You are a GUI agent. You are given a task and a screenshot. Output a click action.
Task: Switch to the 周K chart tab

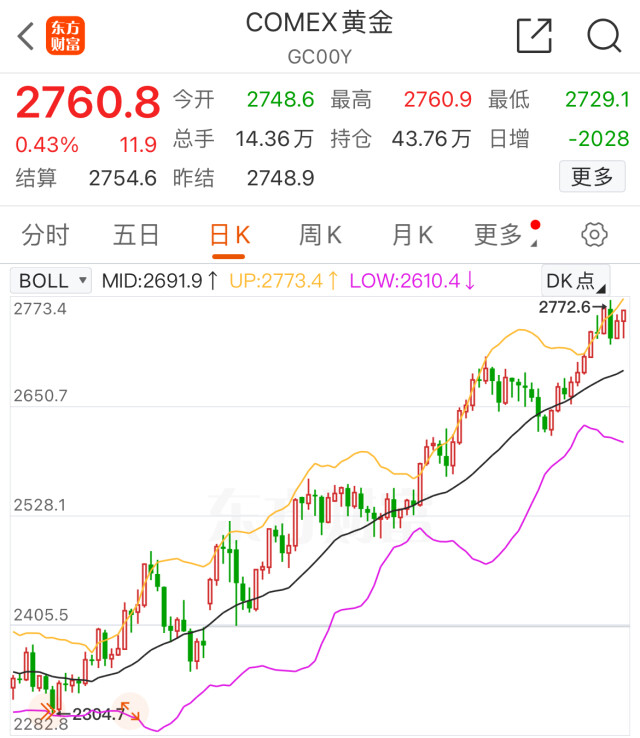(x=320, y=235)
